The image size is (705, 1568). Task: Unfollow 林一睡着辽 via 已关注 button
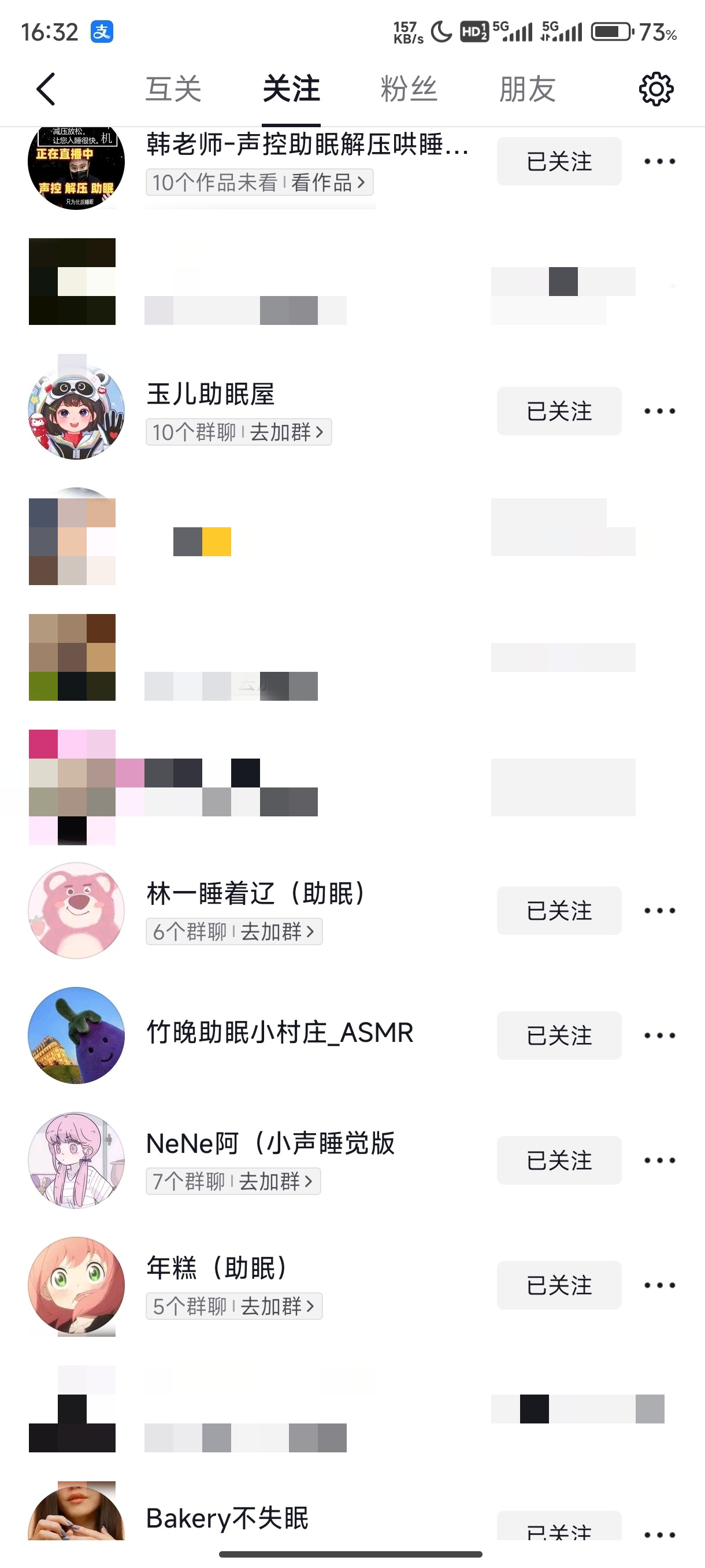click(559, 911)
